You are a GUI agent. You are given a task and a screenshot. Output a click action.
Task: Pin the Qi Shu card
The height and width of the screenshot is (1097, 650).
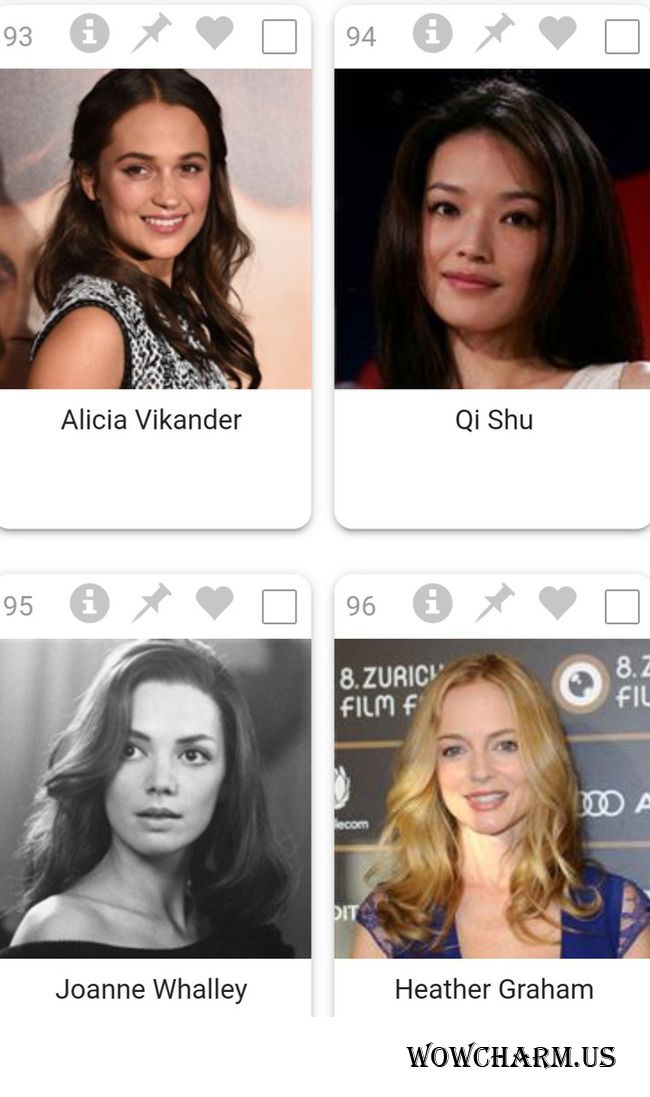494,34
